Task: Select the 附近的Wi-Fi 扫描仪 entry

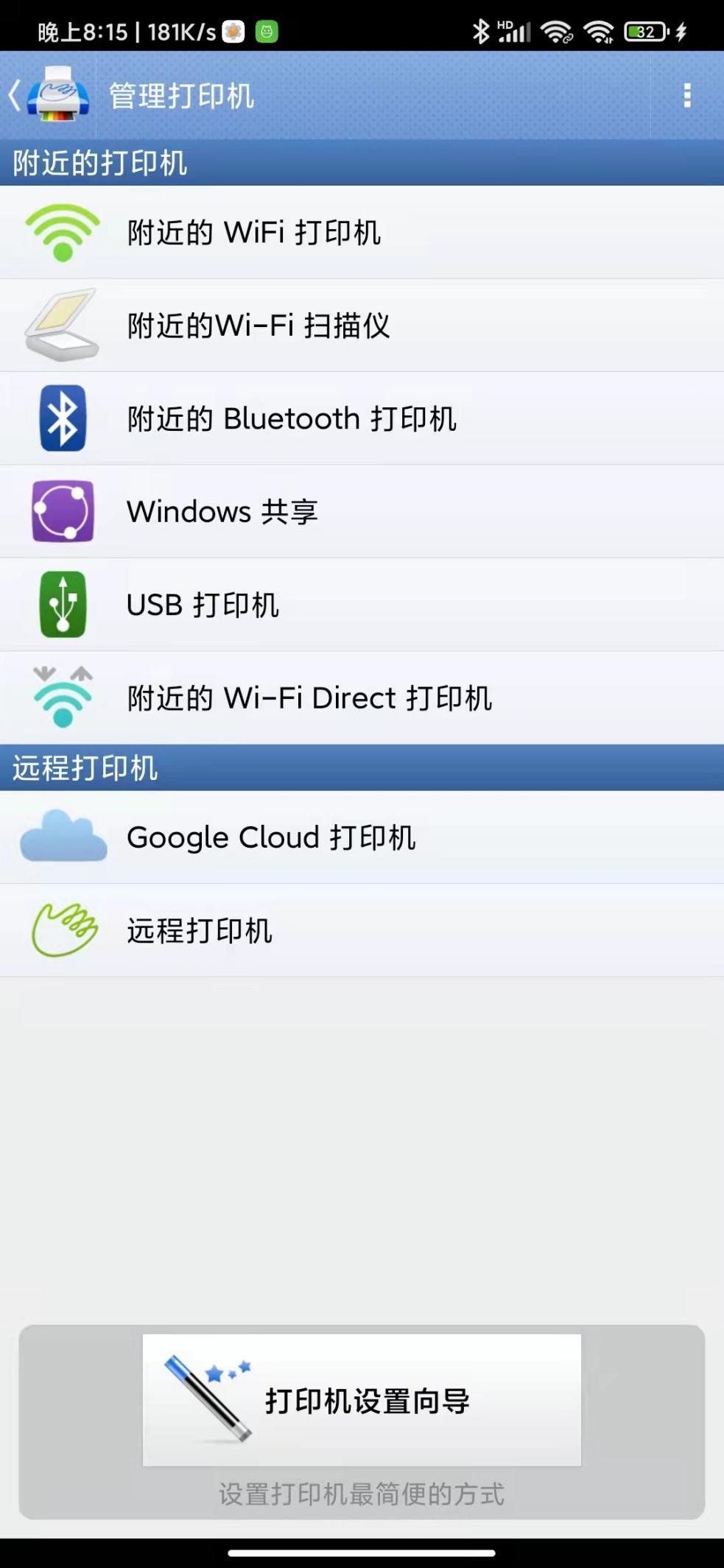Action: tap(295, 324)
